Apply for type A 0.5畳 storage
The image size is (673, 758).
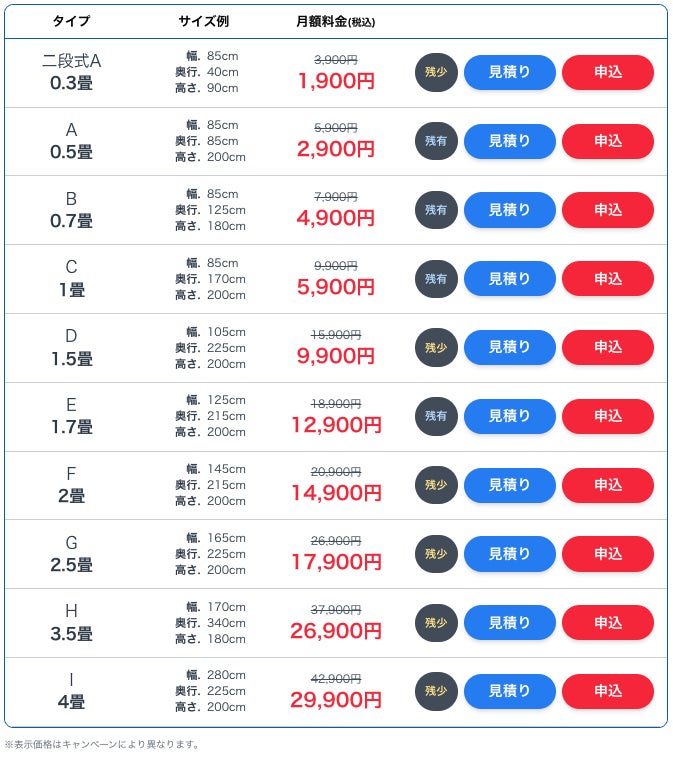[608, 141]
